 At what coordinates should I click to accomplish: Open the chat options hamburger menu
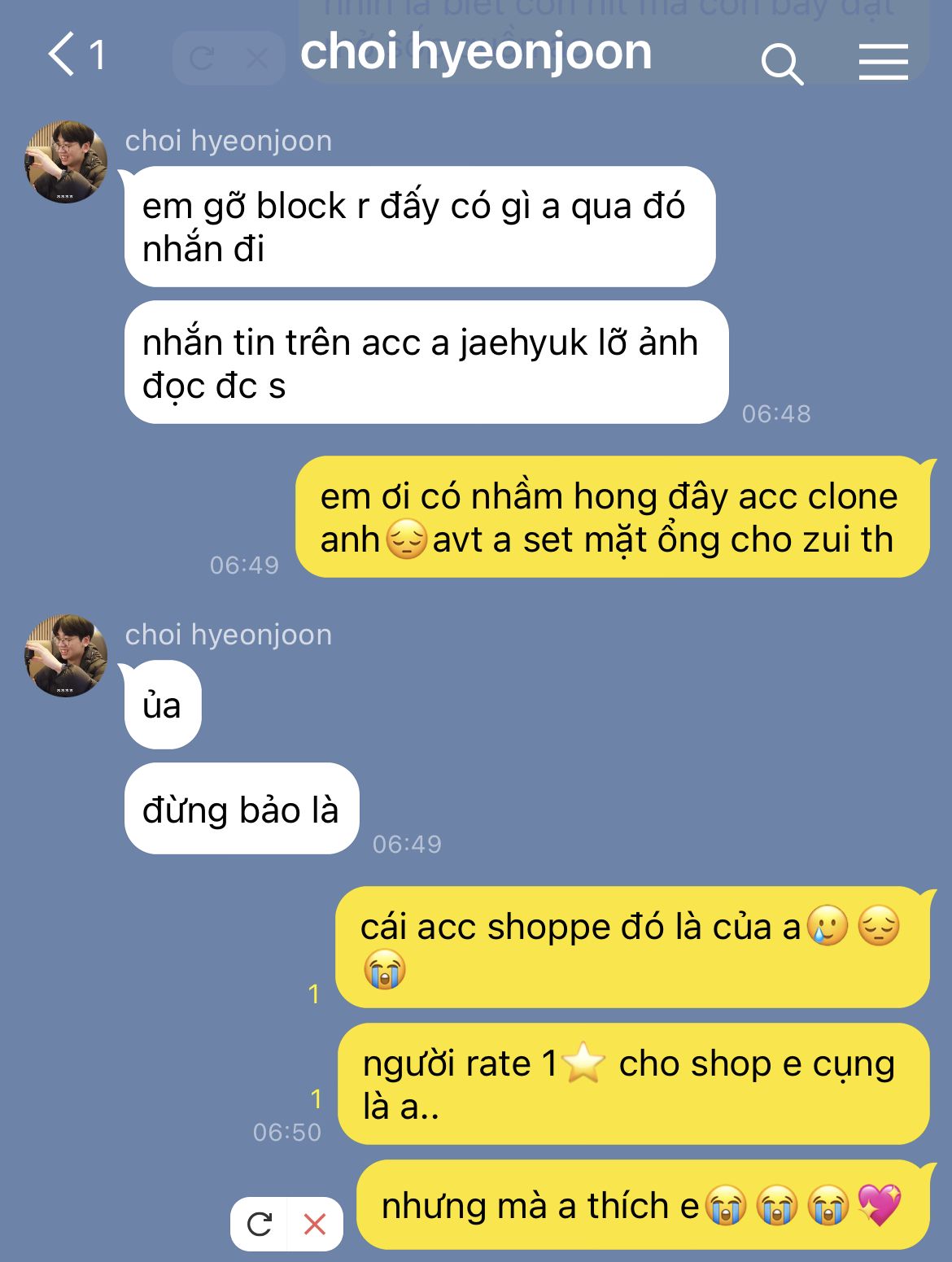tap(883, 62)
